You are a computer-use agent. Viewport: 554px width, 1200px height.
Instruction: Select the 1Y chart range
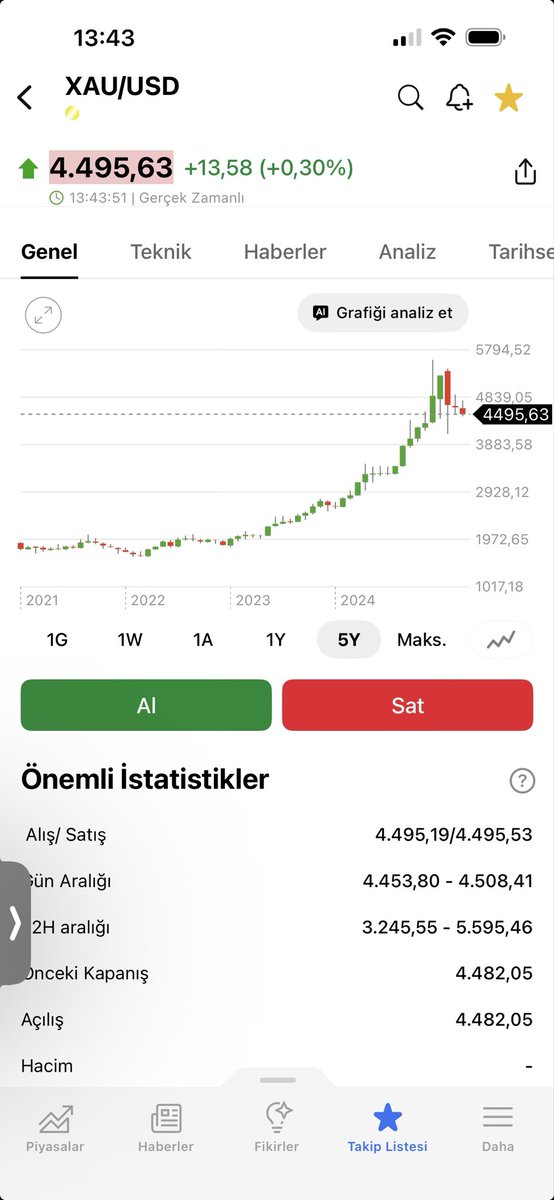[276, 640]
